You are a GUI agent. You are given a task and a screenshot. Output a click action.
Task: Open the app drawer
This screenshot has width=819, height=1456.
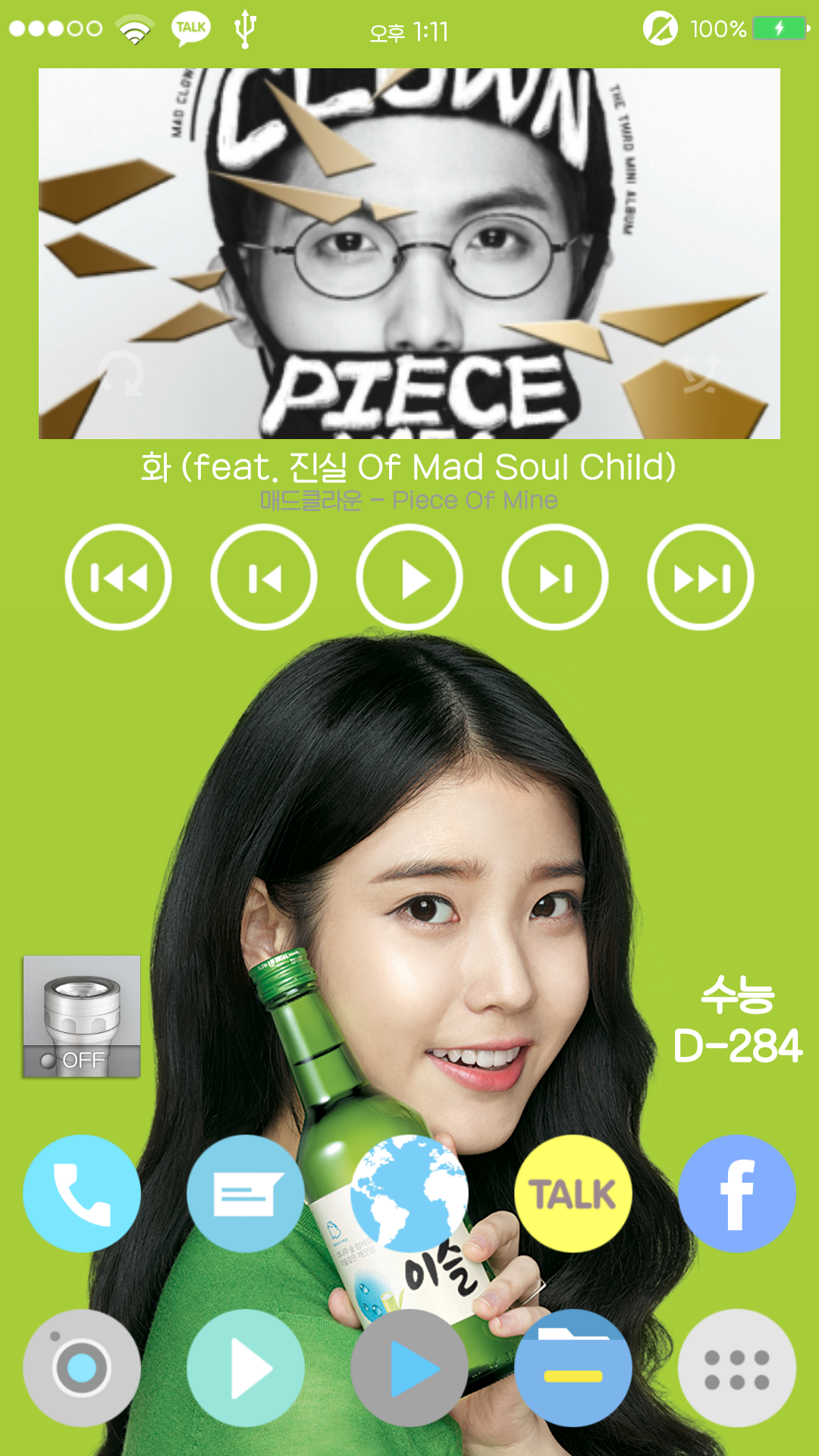coord(737,1368)
